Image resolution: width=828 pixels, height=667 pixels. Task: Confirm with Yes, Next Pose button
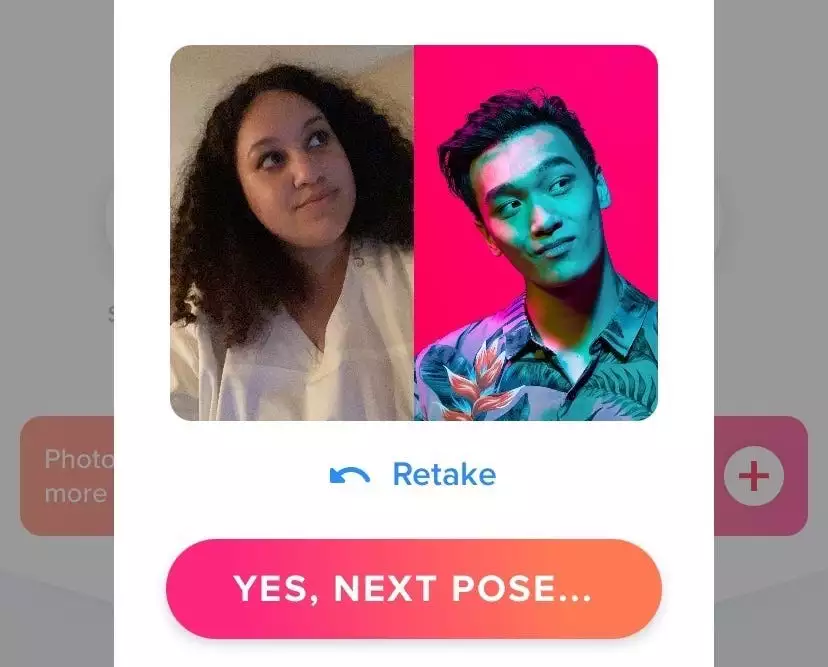coord(413,589)
